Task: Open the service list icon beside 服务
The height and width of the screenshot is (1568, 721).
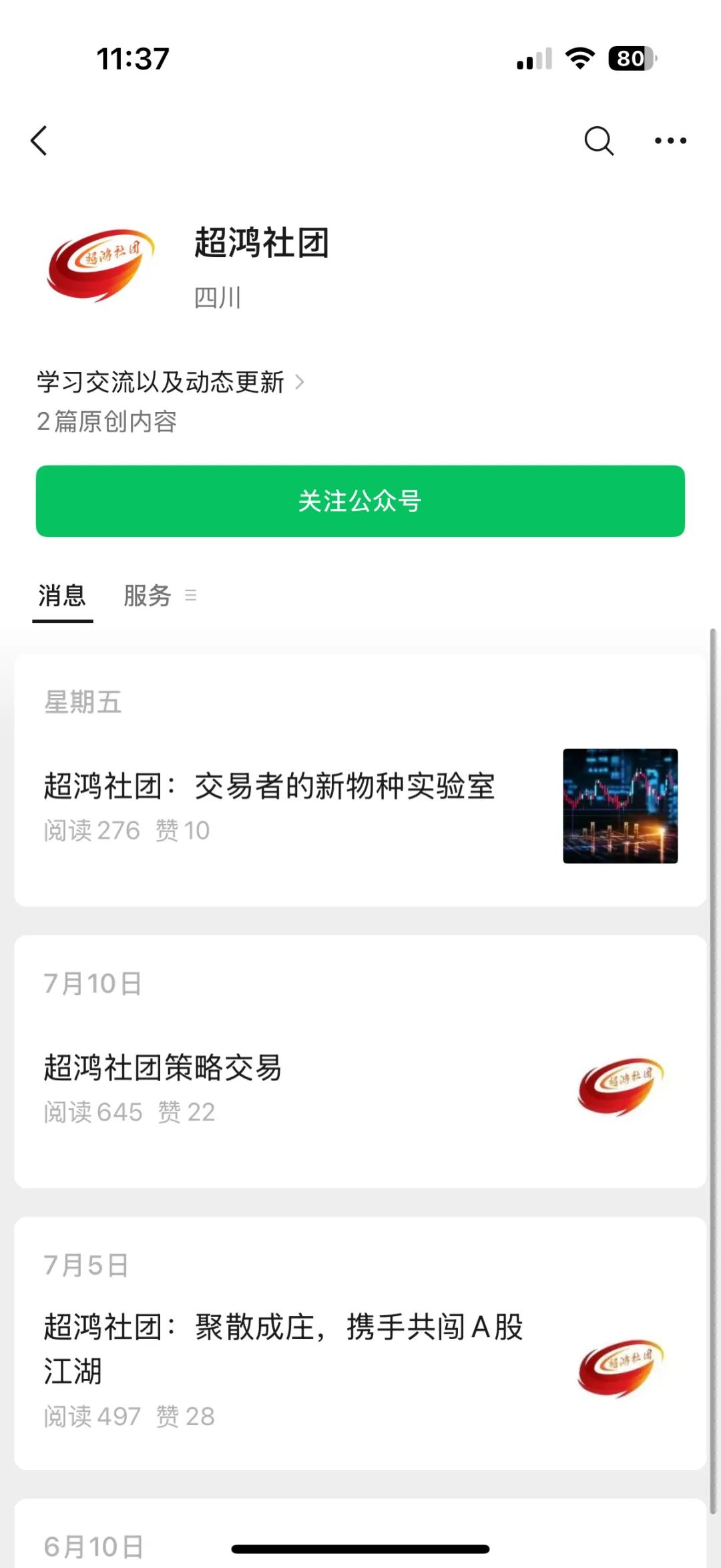Action: pos(191,595)
